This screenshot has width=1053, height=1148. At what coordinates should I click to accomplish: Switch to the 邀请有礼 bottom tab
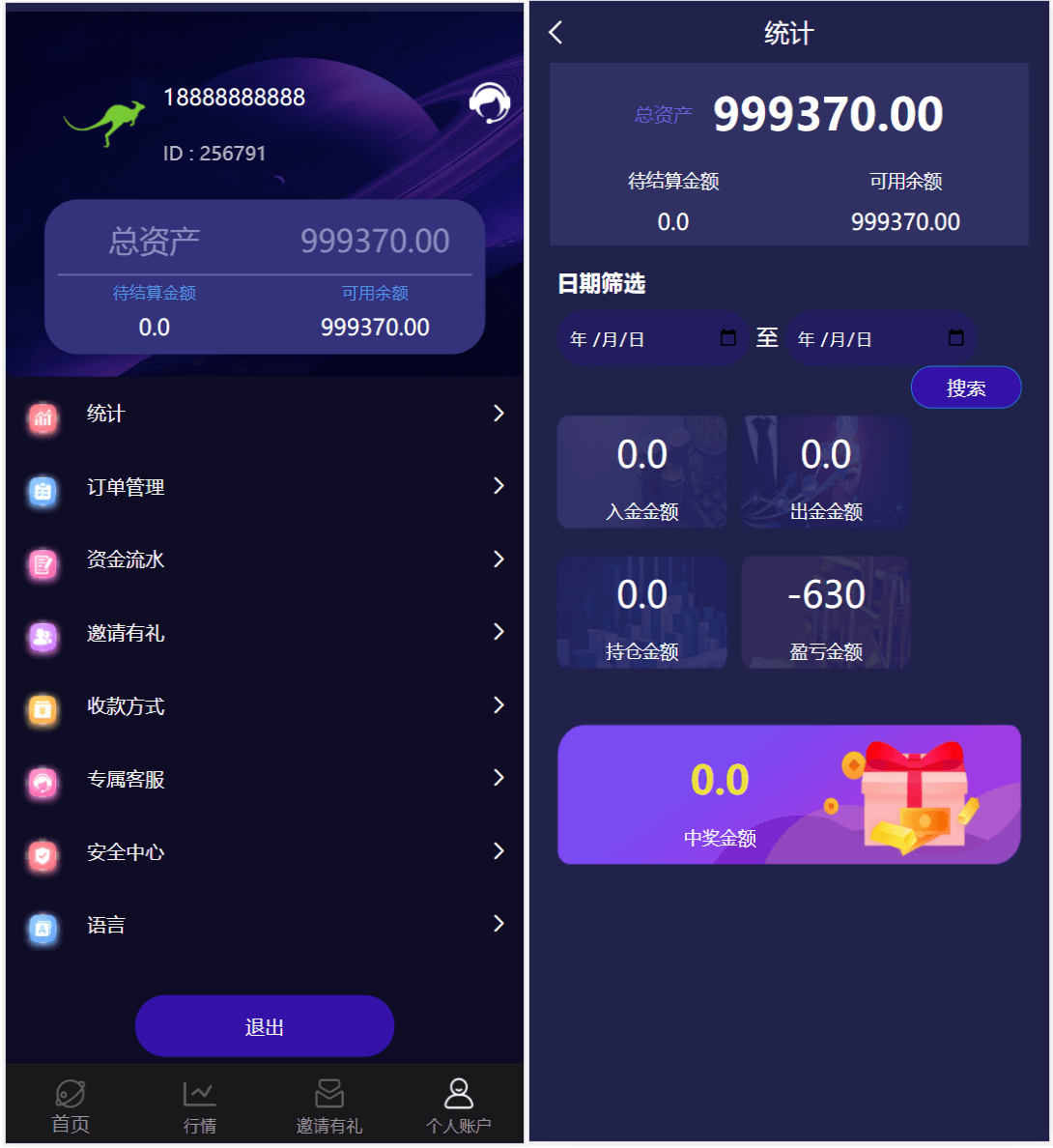pos(329,1106)
